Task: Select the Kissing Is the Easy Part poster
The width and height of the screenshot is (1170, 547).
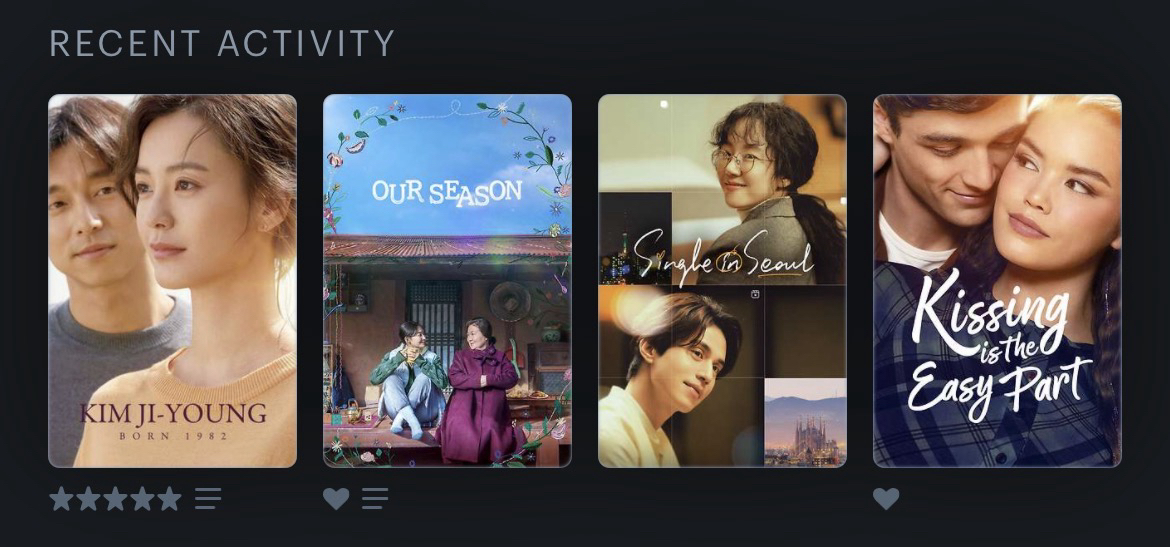Action: (x=997, y=281)
